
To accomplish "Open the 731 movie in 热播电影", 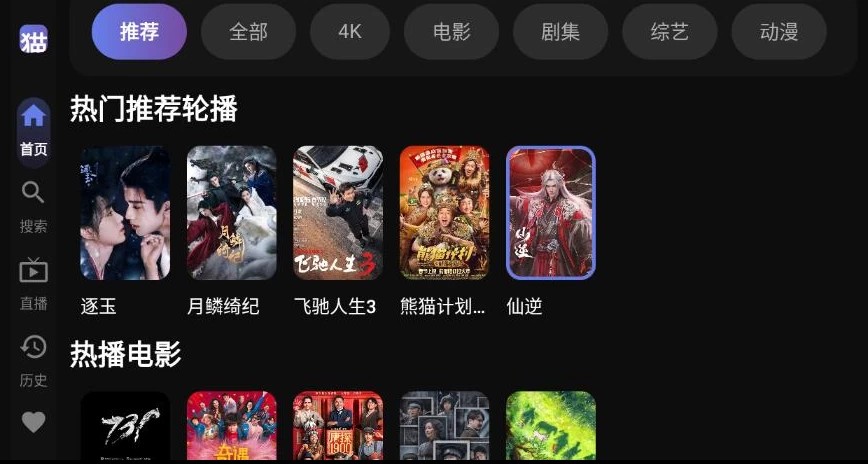I will pos(125,427).
